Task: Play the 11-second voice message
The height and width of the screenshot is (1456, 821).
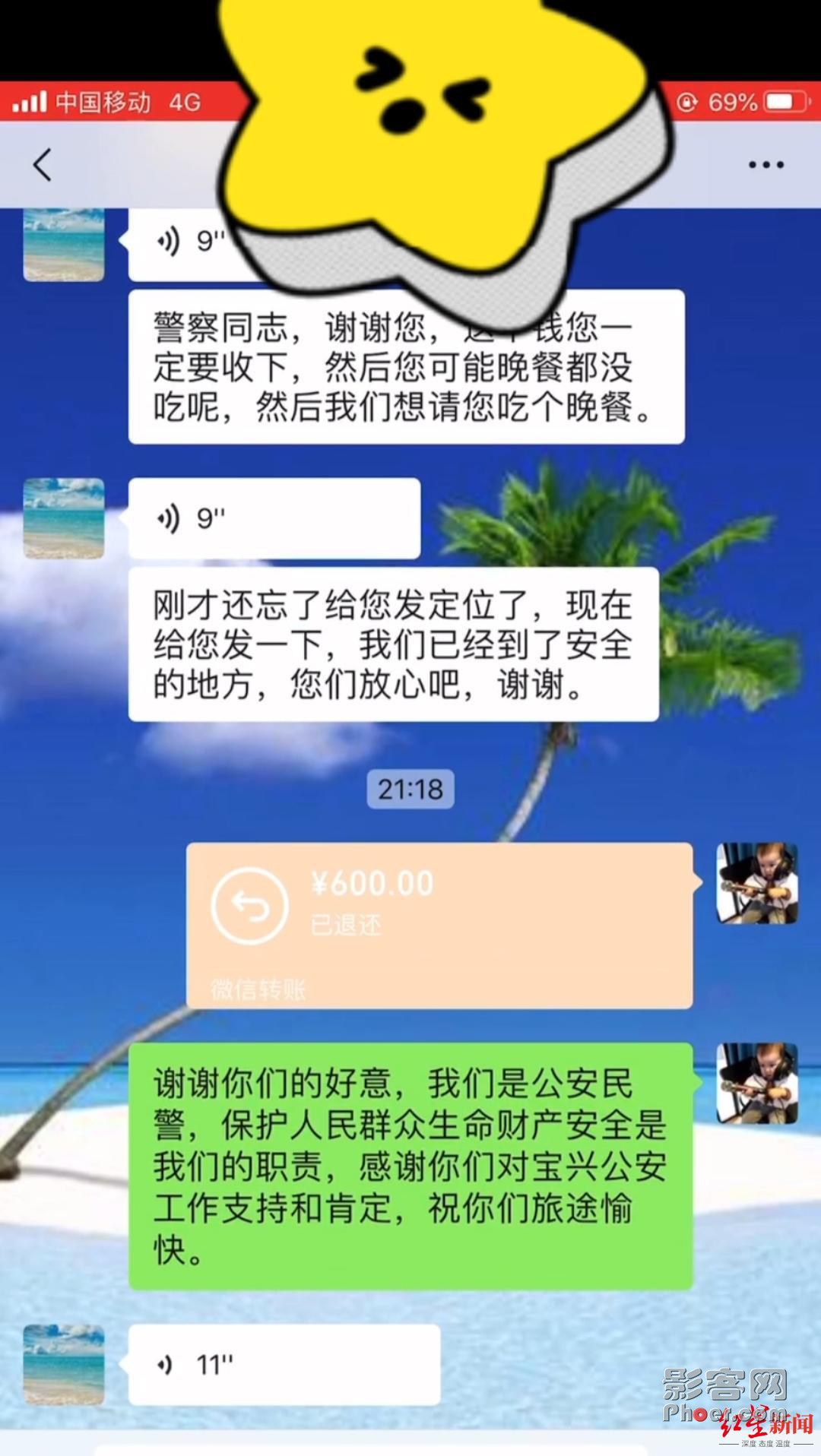Action: 284,1365
